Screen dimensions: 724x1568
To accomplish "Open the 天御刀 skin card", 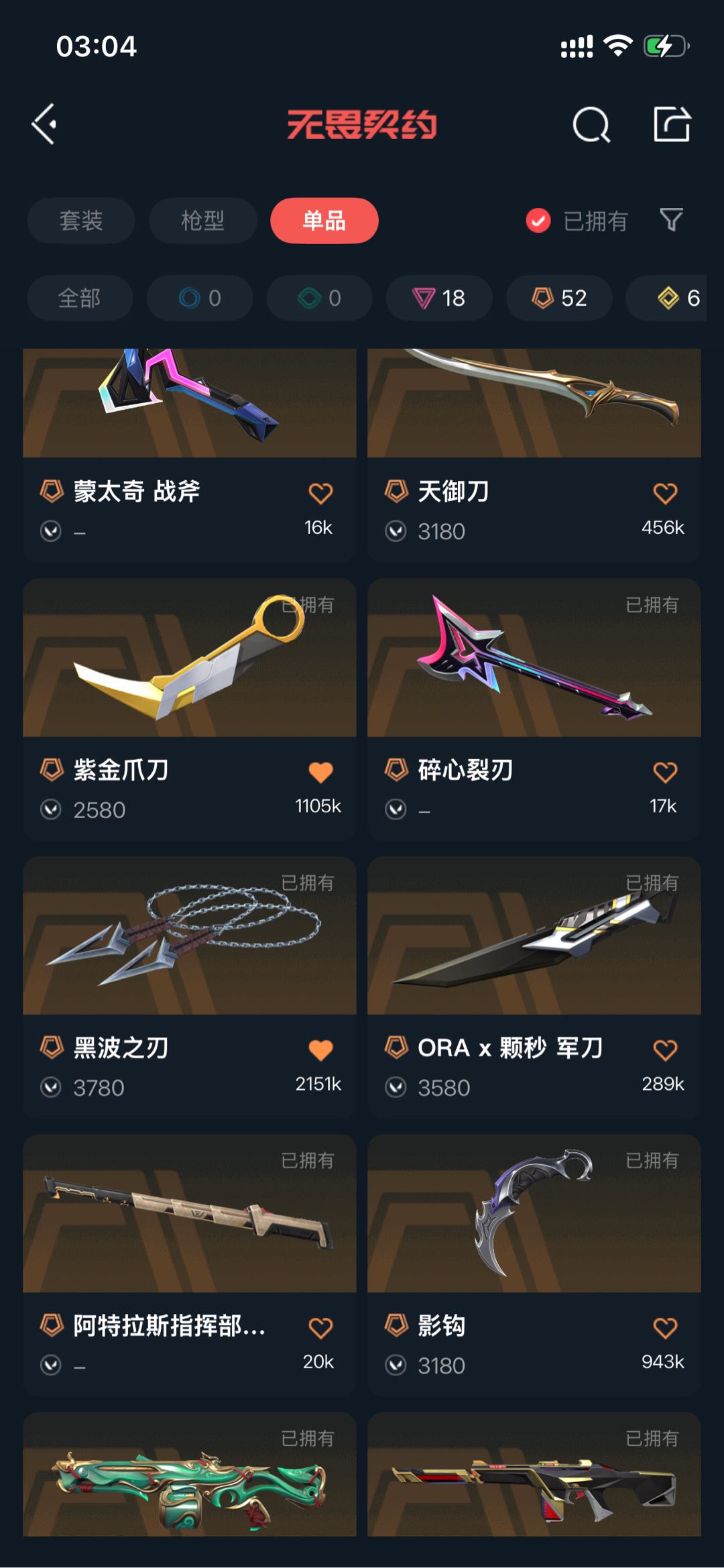I will [534, 455].
